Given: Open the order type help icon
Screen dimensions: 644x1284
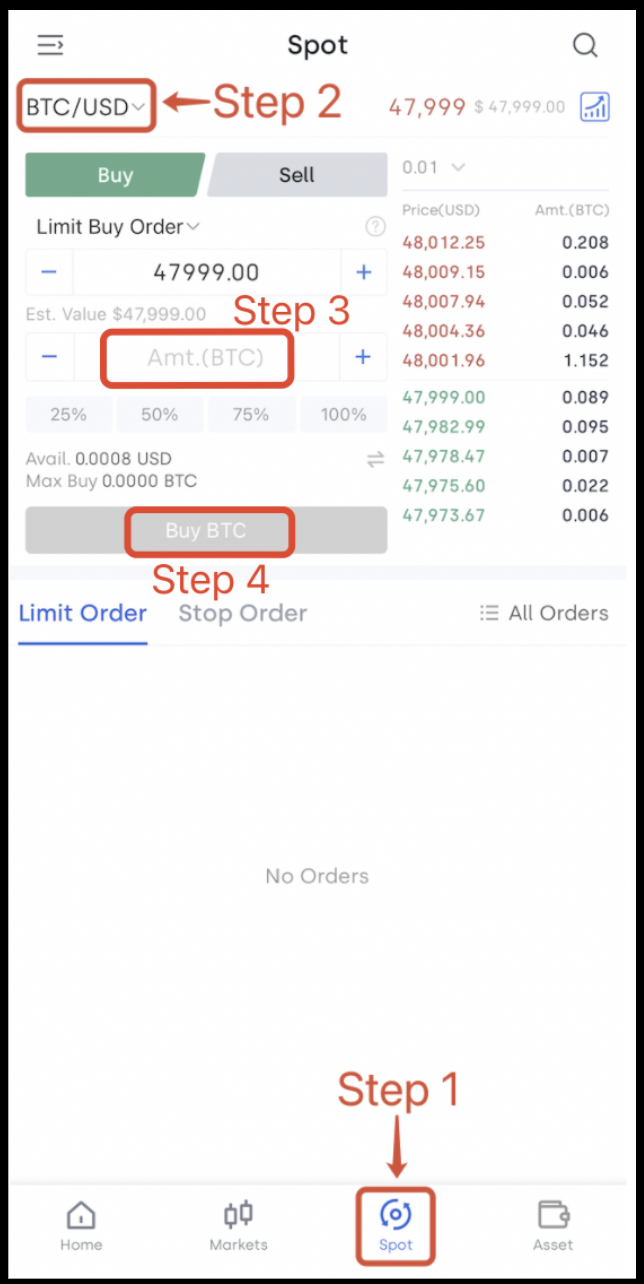Looking at the screenshot, I should 376,227.
